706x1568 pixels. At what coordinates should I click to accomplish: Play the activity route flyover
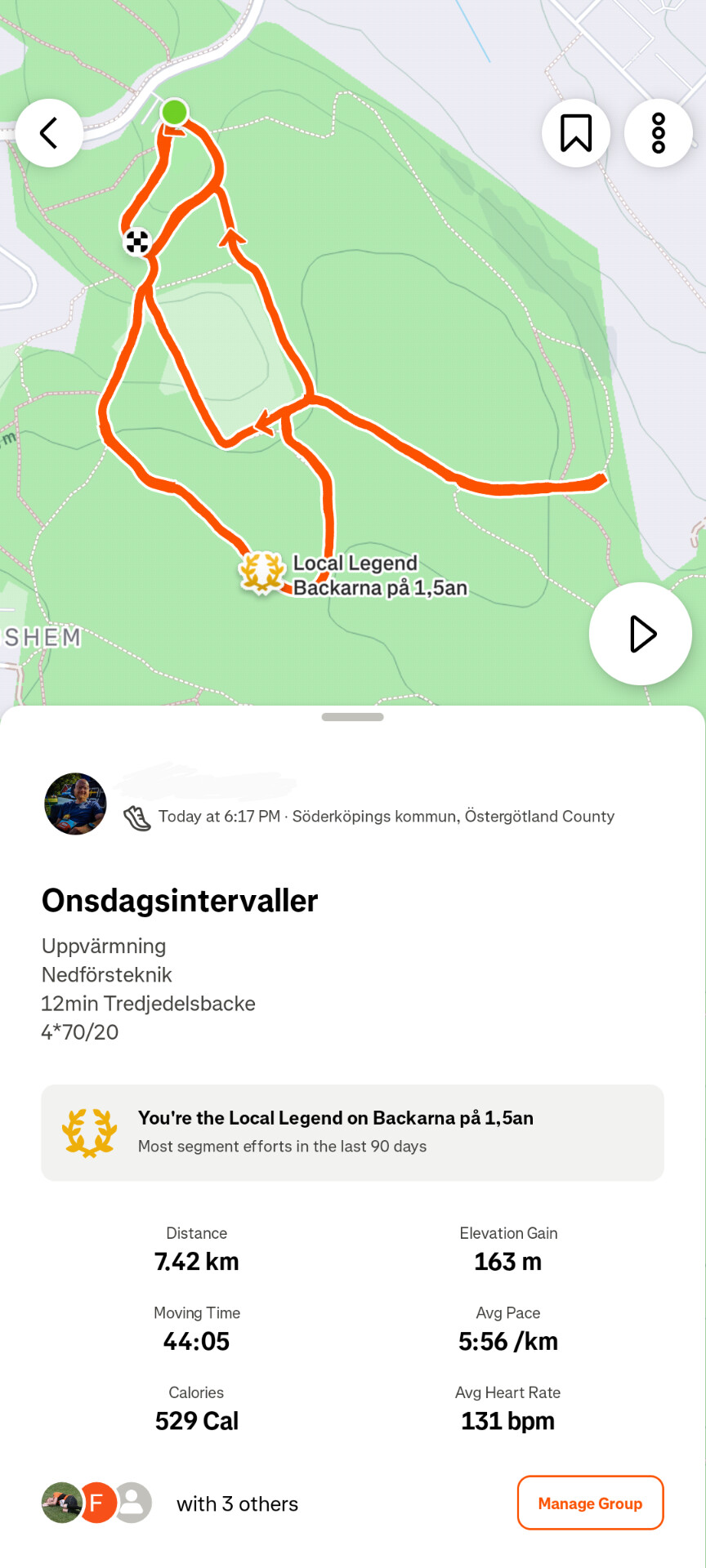pyautogui.click(x=641, y=634)
